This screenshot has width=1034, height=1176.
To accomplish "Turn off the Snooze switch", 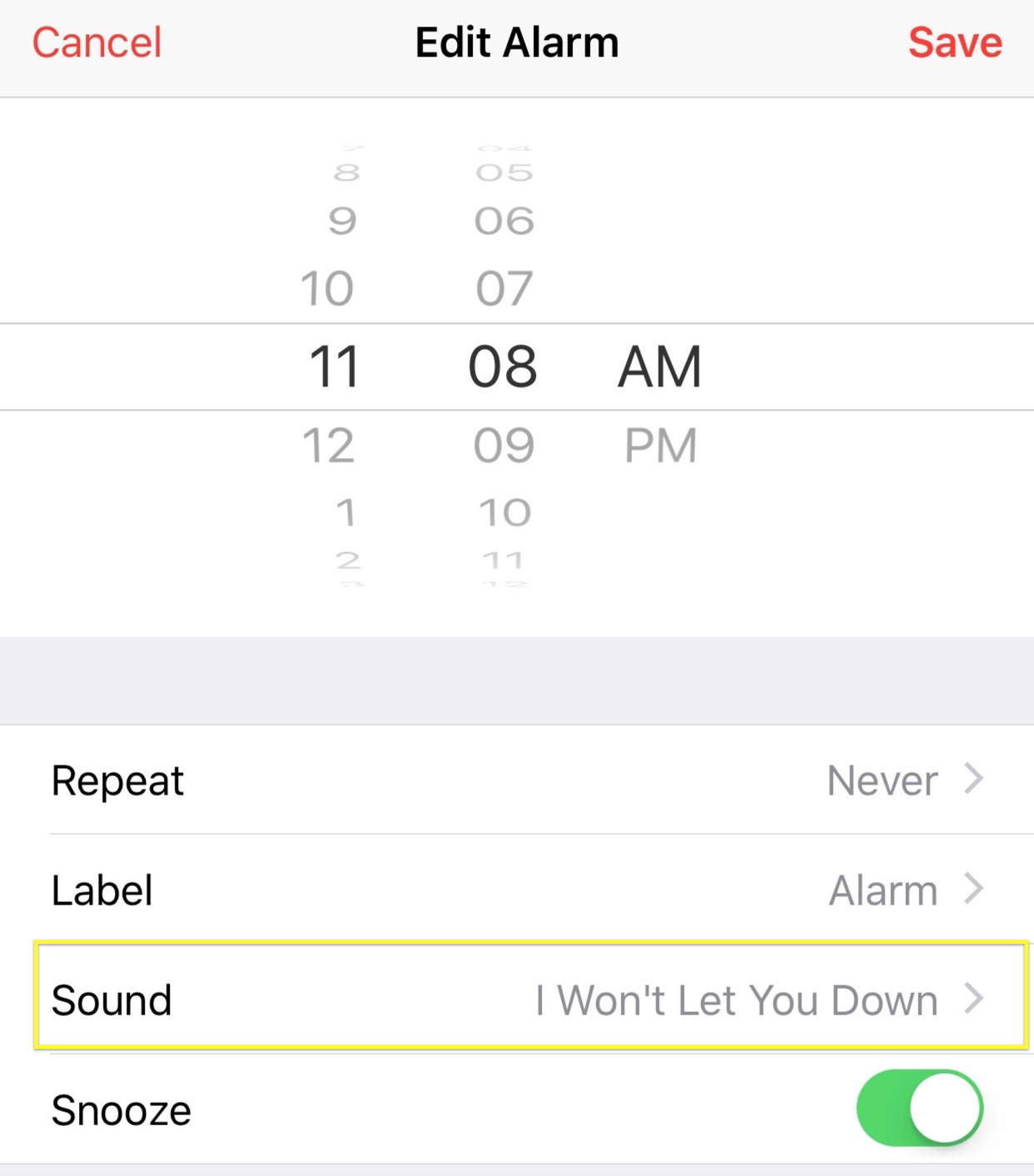I will pyautogui.click(x=919, y=1109).
